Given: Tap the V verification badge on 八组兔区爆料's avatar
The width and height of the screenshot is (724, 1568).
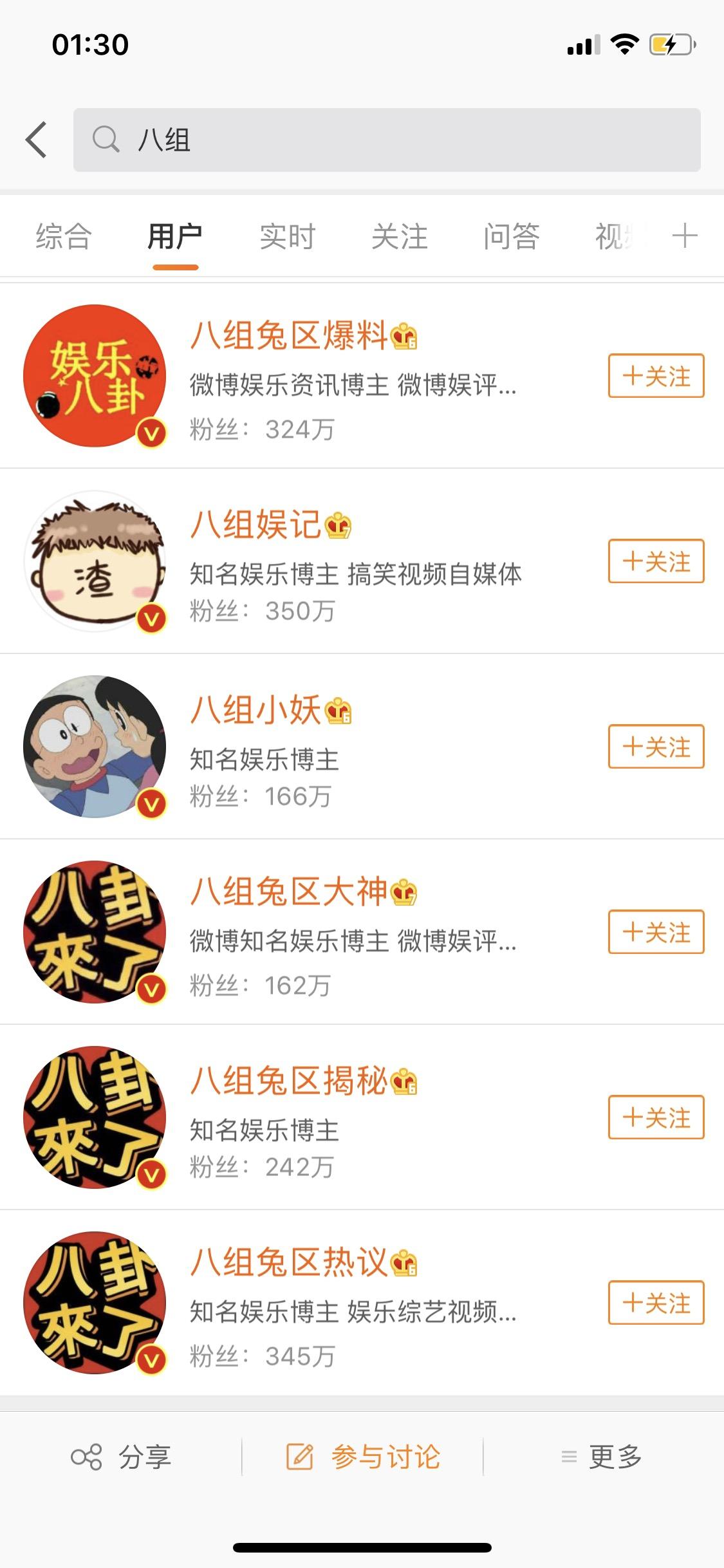Looking at the screenshot, I should click(x=153, y=433).
